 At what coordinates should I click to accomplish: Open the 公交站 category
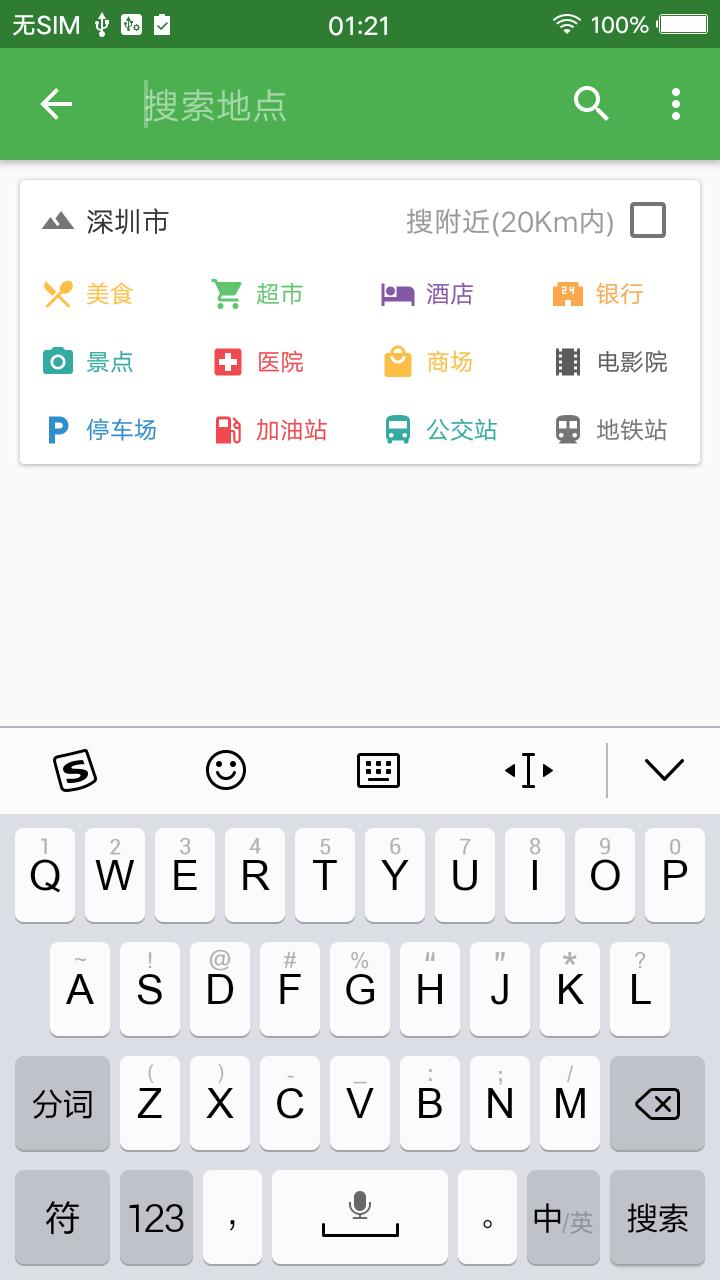[x=441, y=430]
